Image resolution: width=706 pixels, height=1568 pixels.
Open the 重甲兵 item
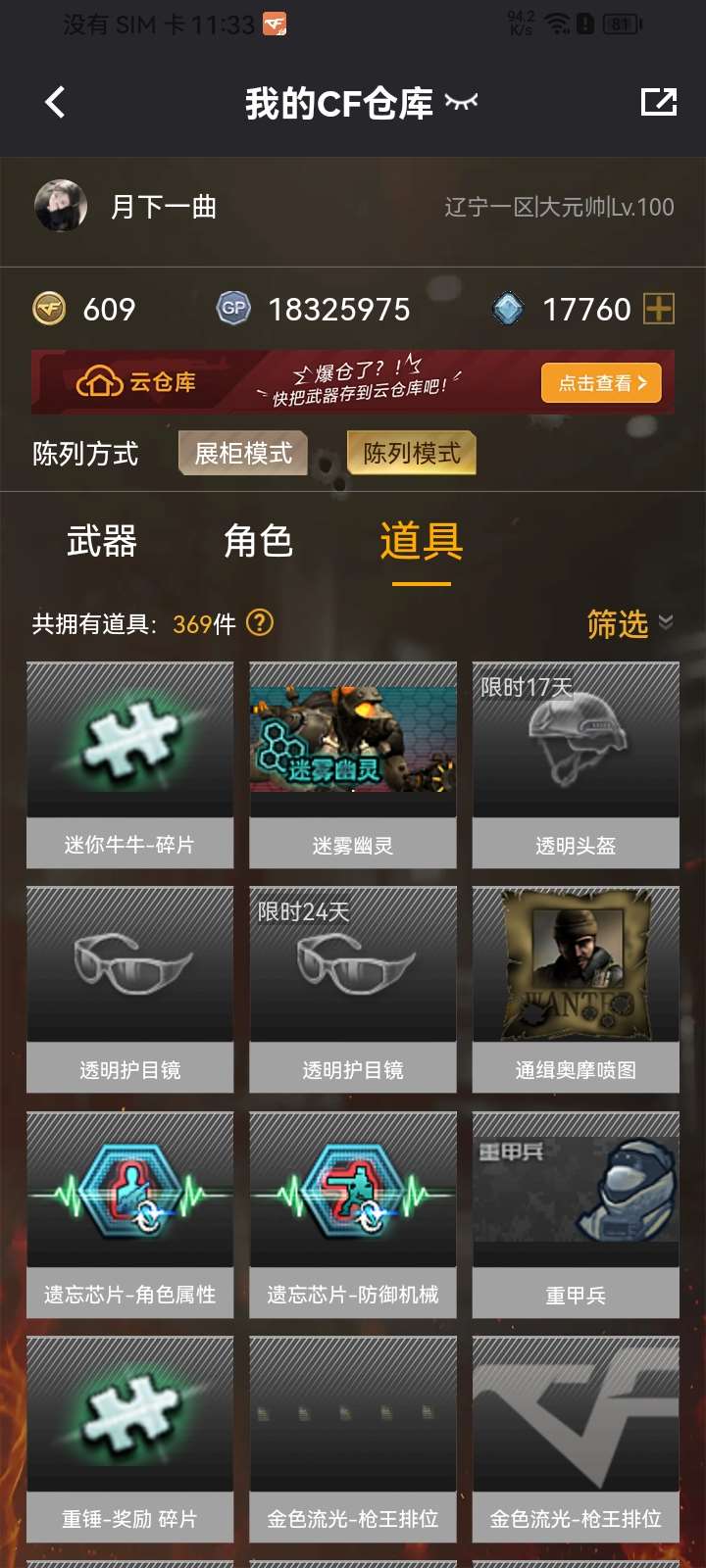(576, 1214)
